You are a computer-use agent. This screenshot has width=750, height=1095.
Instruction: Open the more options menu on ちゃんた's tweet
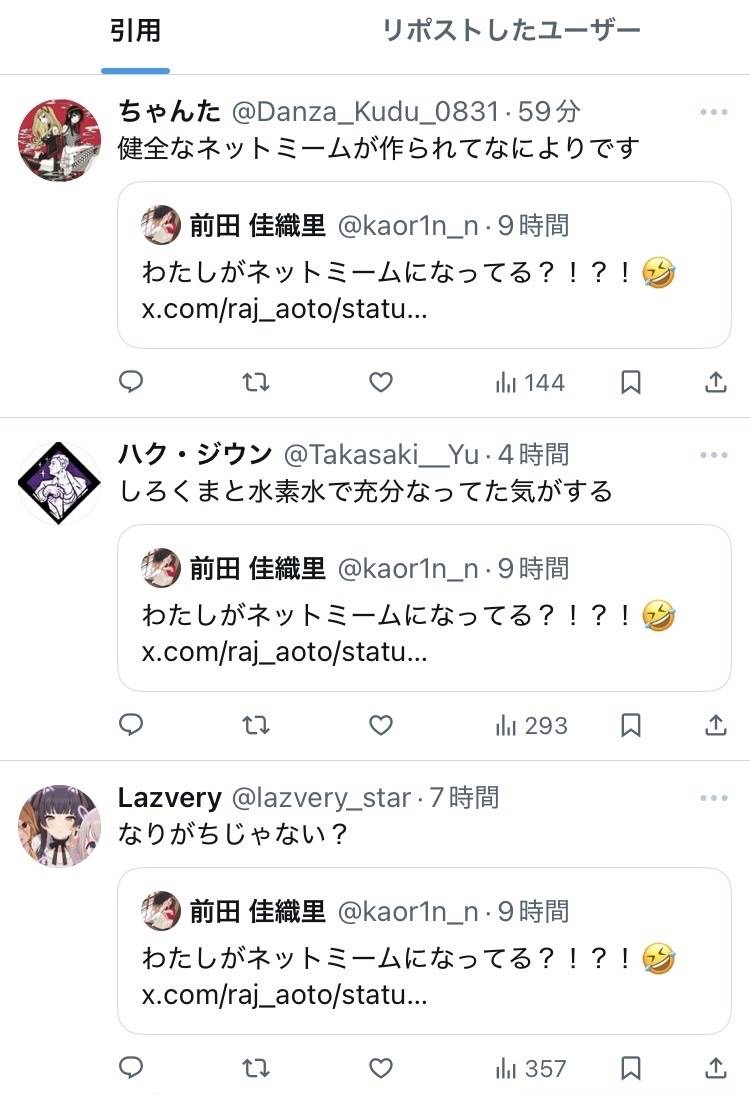tap(712, 112)
